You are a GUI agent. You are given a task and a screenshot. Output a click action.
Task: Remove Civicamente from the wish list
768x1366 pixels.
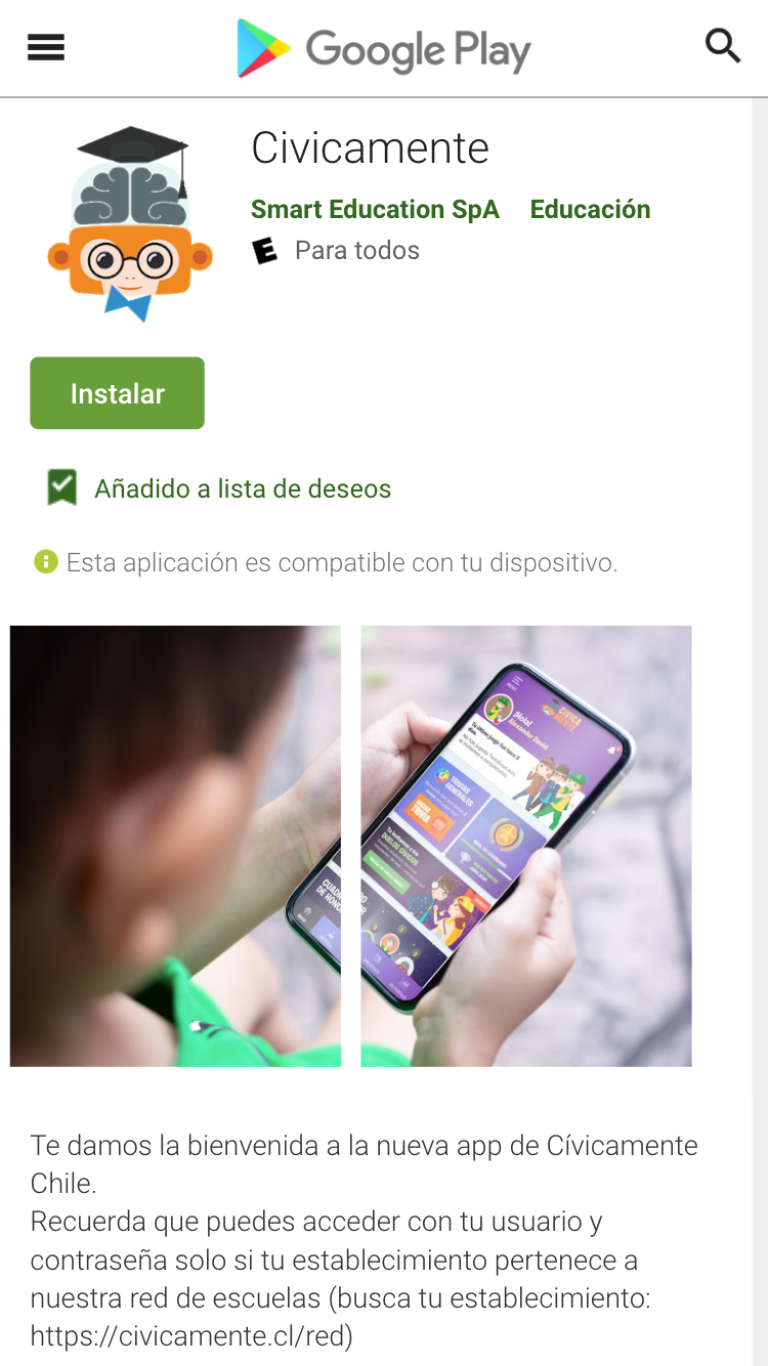pyautogui.click(x=219, y=489)
